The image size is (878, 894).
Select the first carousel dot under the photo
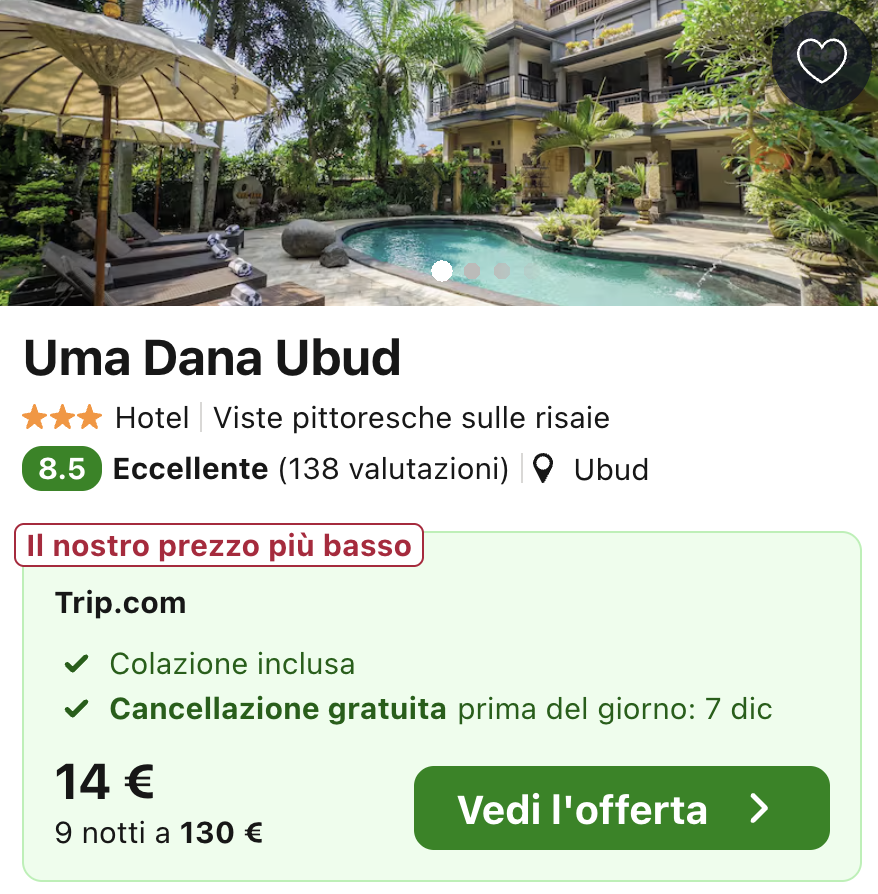(442, 270)
